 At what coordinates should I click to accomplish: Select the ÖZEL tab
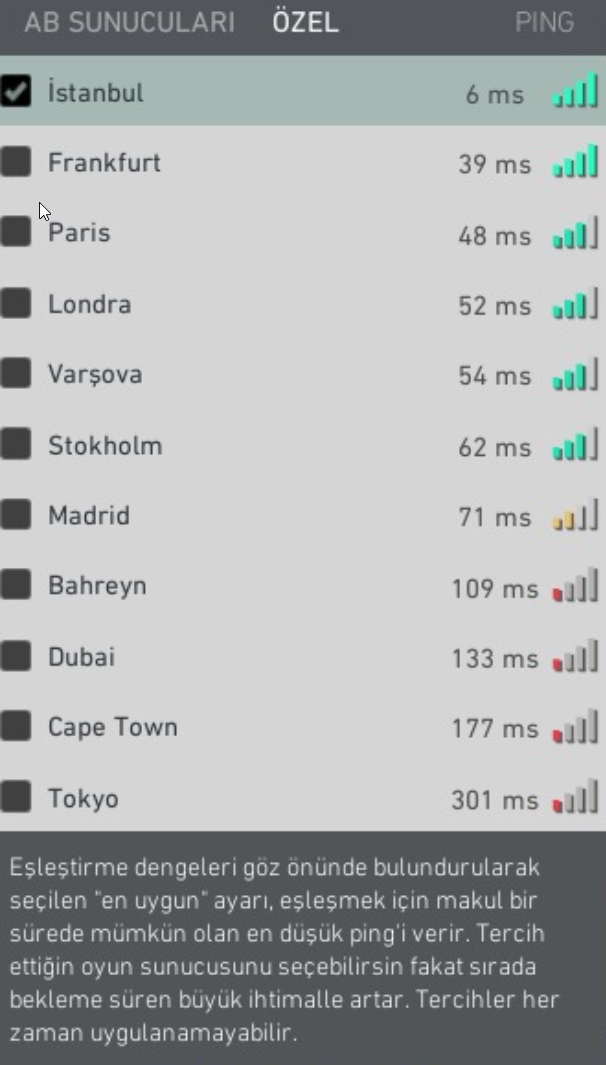(x=305, y=22)
